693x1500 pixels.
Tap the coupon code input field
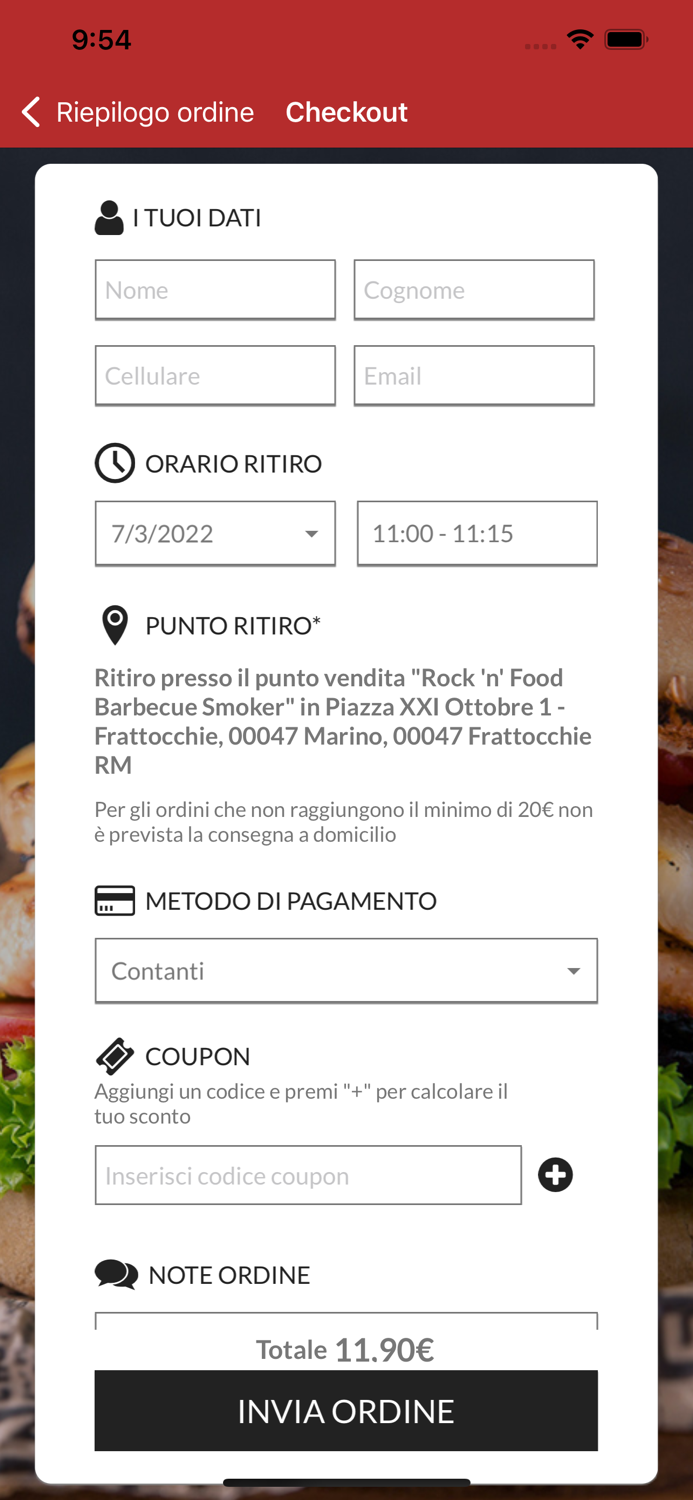(308, 1175)
